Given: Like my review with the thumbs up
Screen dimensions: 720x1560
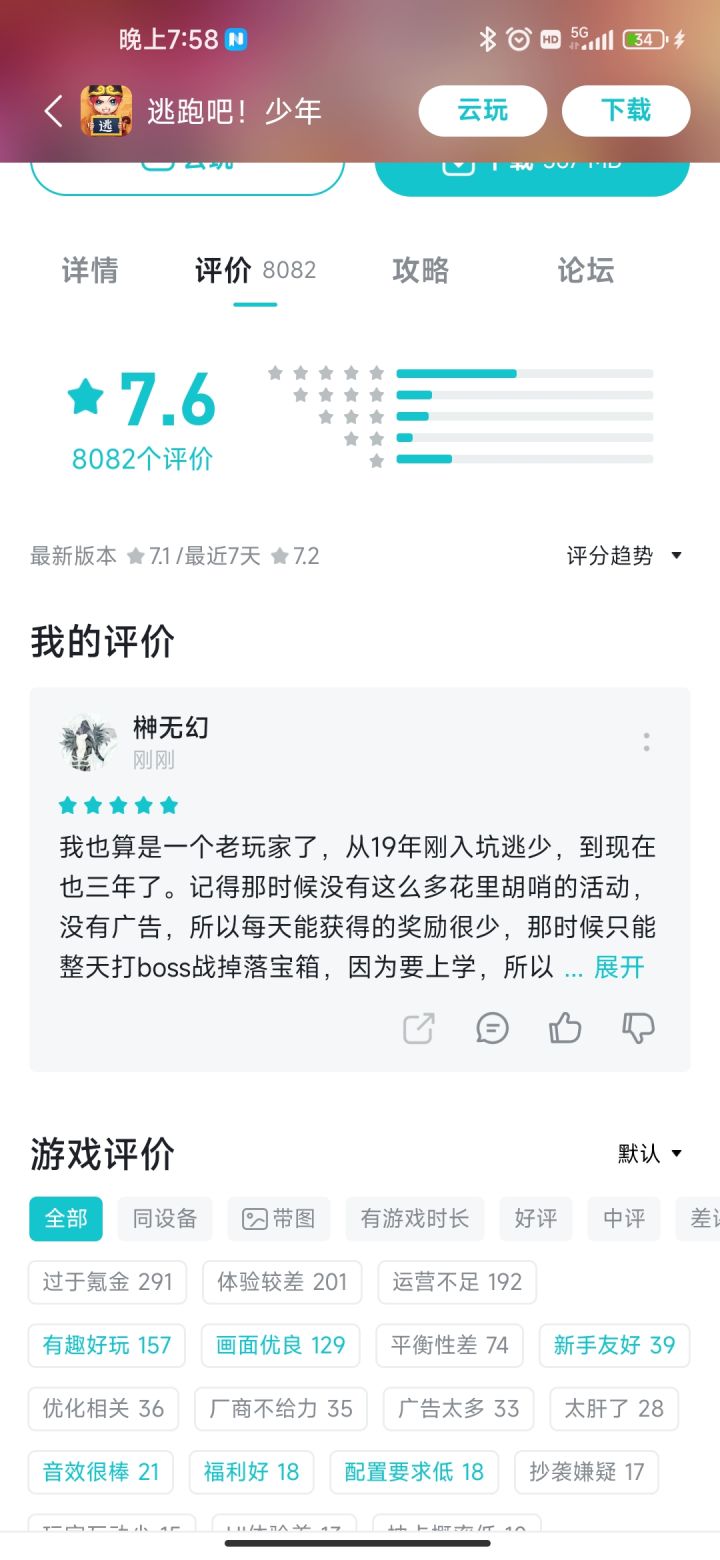Looking at the screenshot, I should pos(565,1028).
